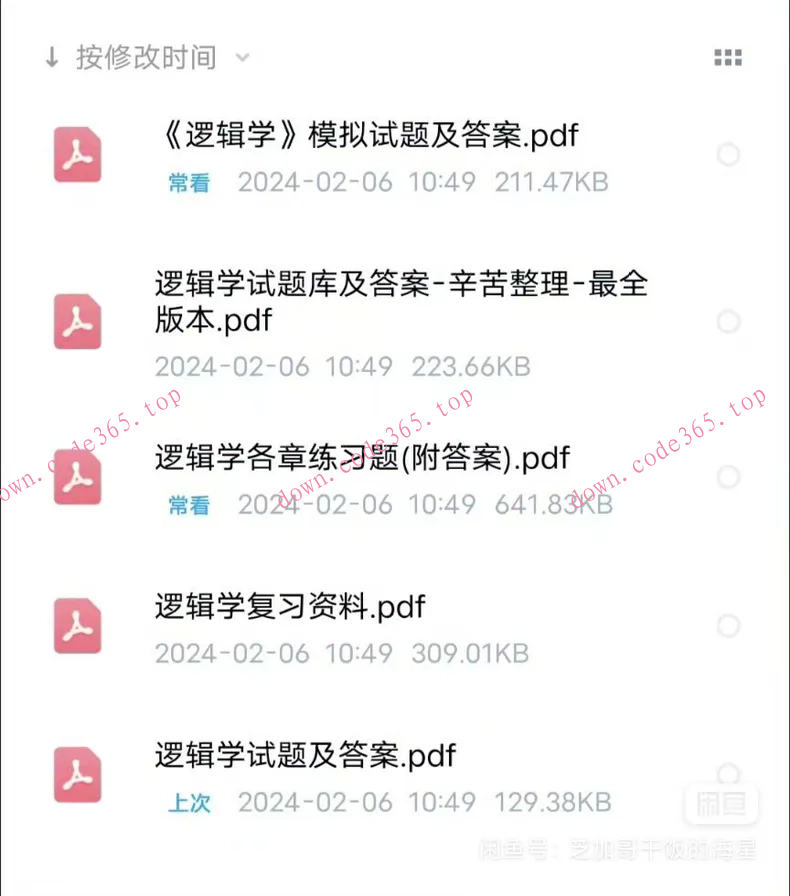The image size is (790, 896).
Task: Check the circle beside 逻辑学各章练习题(附答案).pdf
Action: tap(729, 477)
